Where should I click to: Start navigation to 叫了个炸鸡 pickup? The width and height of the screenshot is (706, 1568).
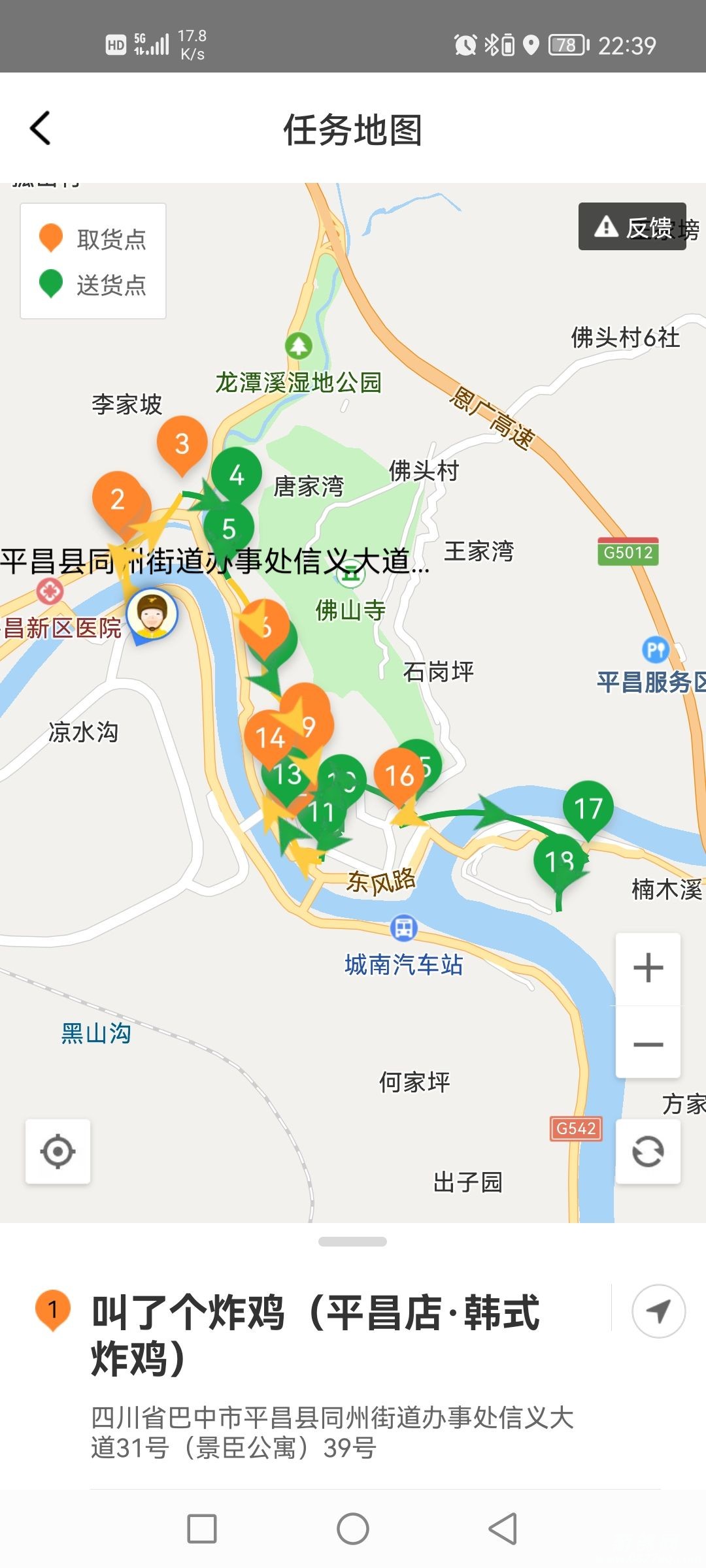coord(658,1311)
